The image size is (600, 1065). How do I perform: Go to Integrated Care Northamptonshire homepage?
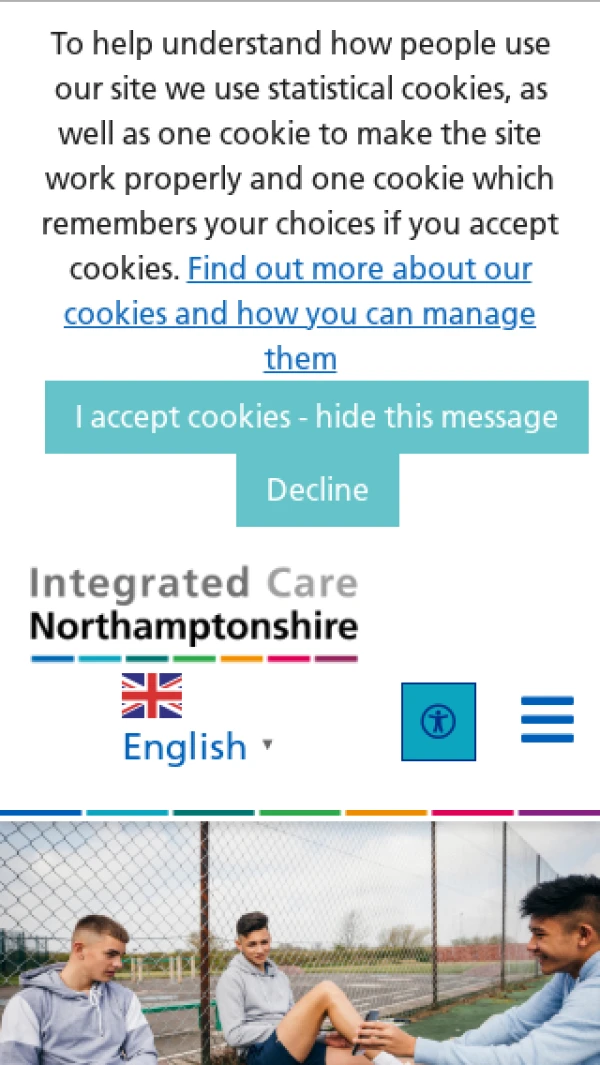194,612
